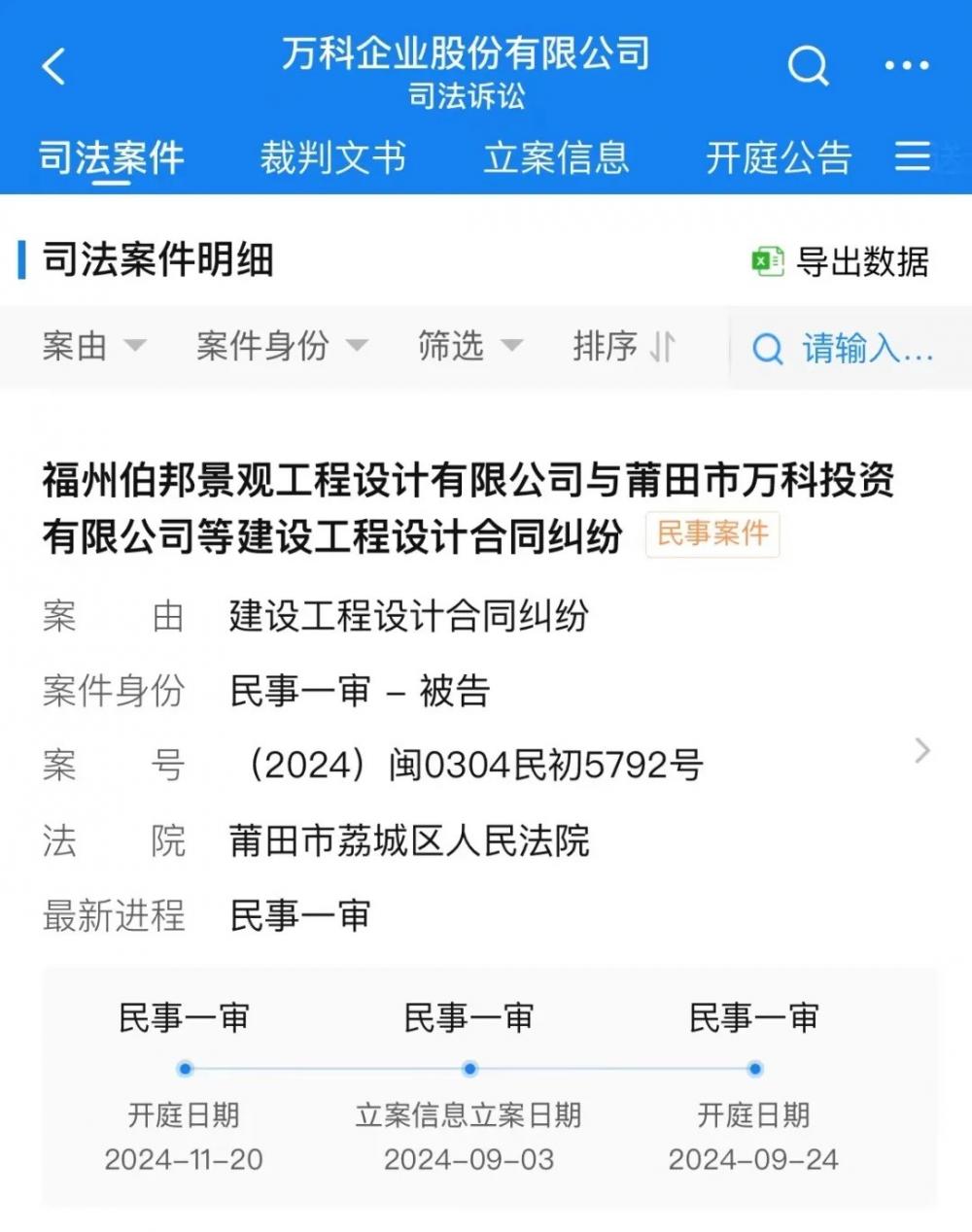Tap the Excel icon beside 导出数据
Viewport: 972px width, 1232px height.
[x=767, y=261]
